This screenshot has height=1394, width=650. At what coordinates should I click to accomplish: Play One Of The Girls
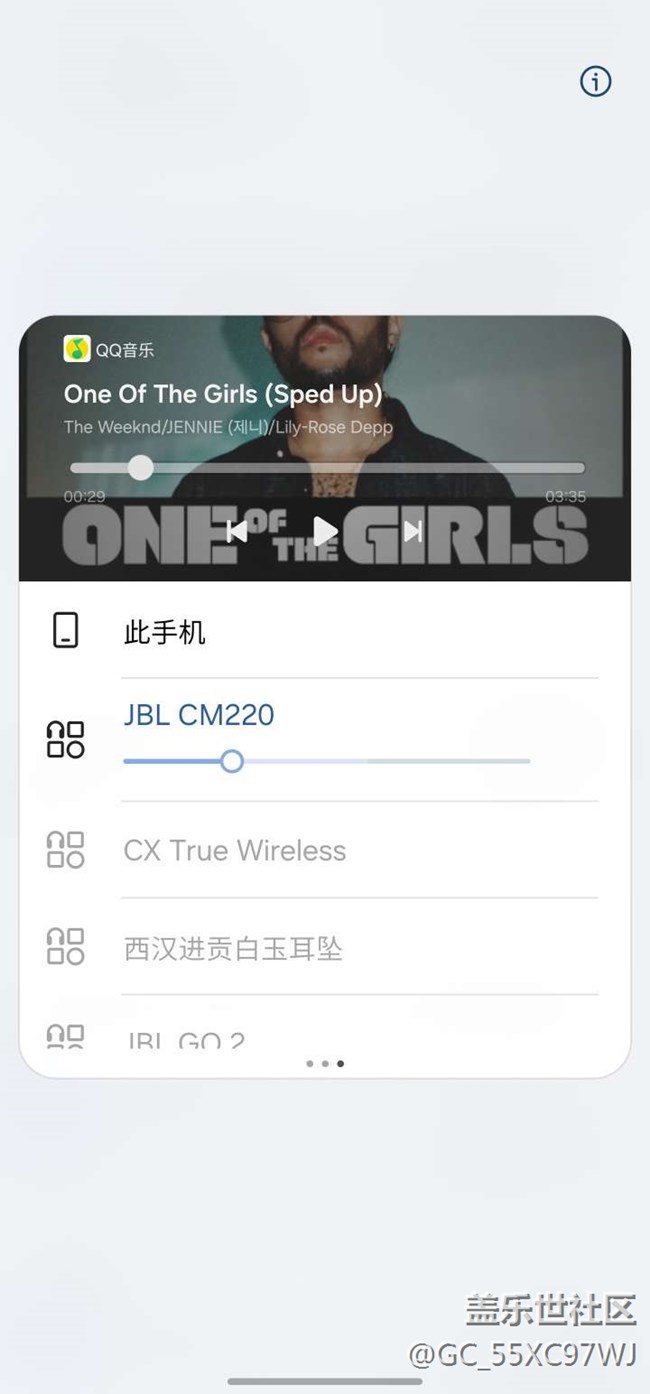pyautogui.click(x=324, y=531)
